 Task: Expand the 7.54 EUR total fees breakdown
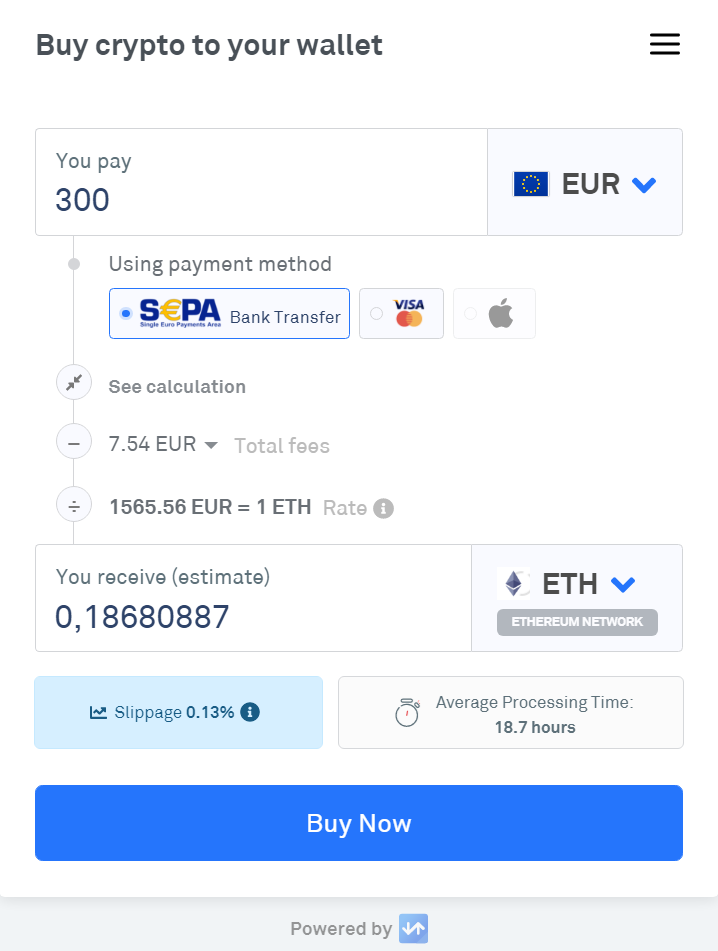163,445
